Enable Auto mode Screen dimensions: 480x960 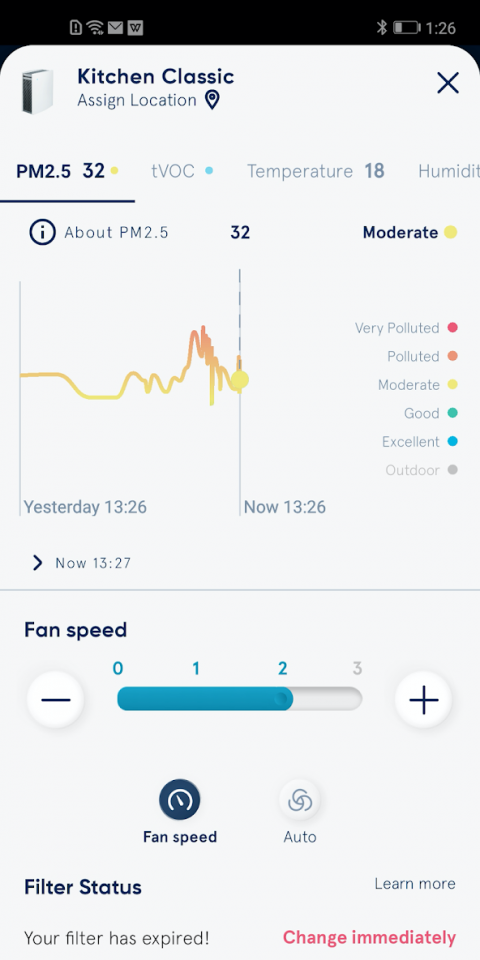[300, 811]
